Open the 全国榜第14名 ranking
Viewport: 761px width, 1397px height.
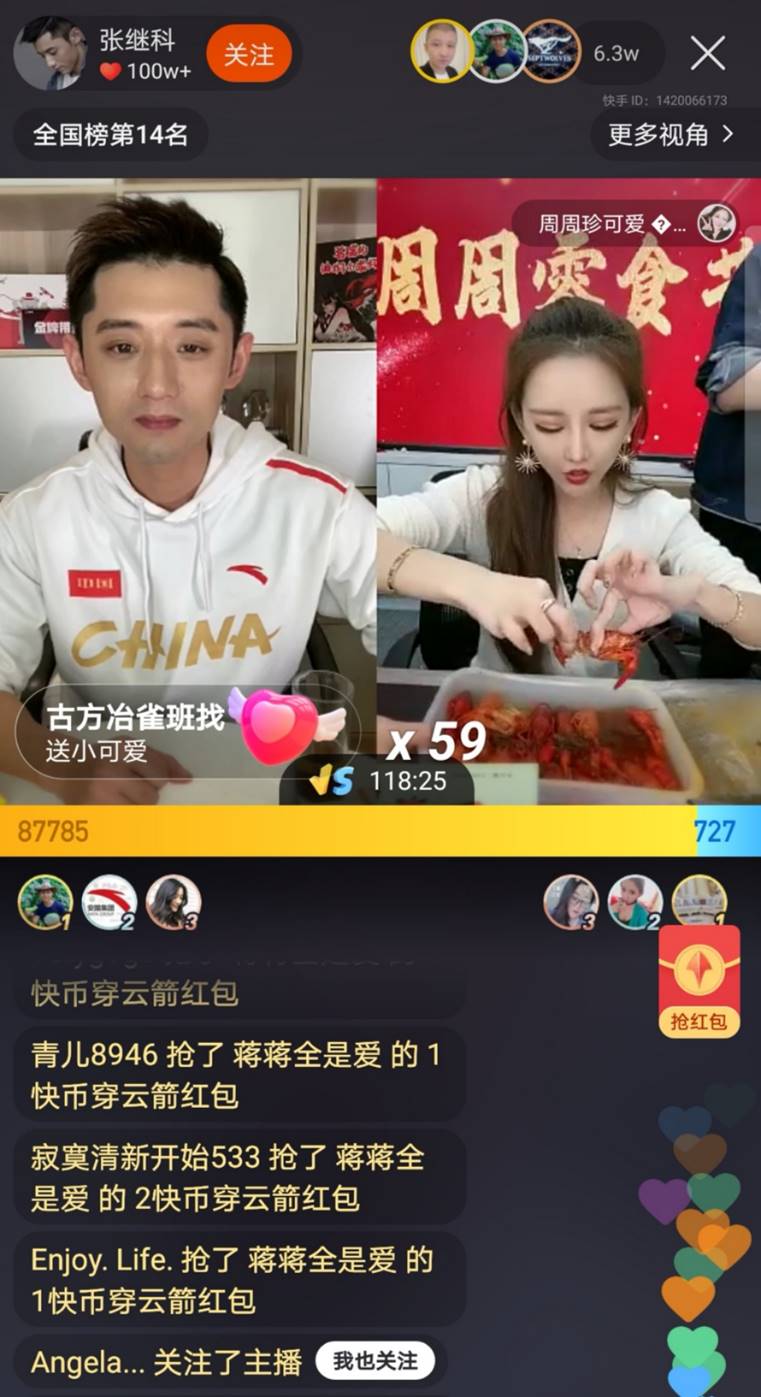[110, 134]
